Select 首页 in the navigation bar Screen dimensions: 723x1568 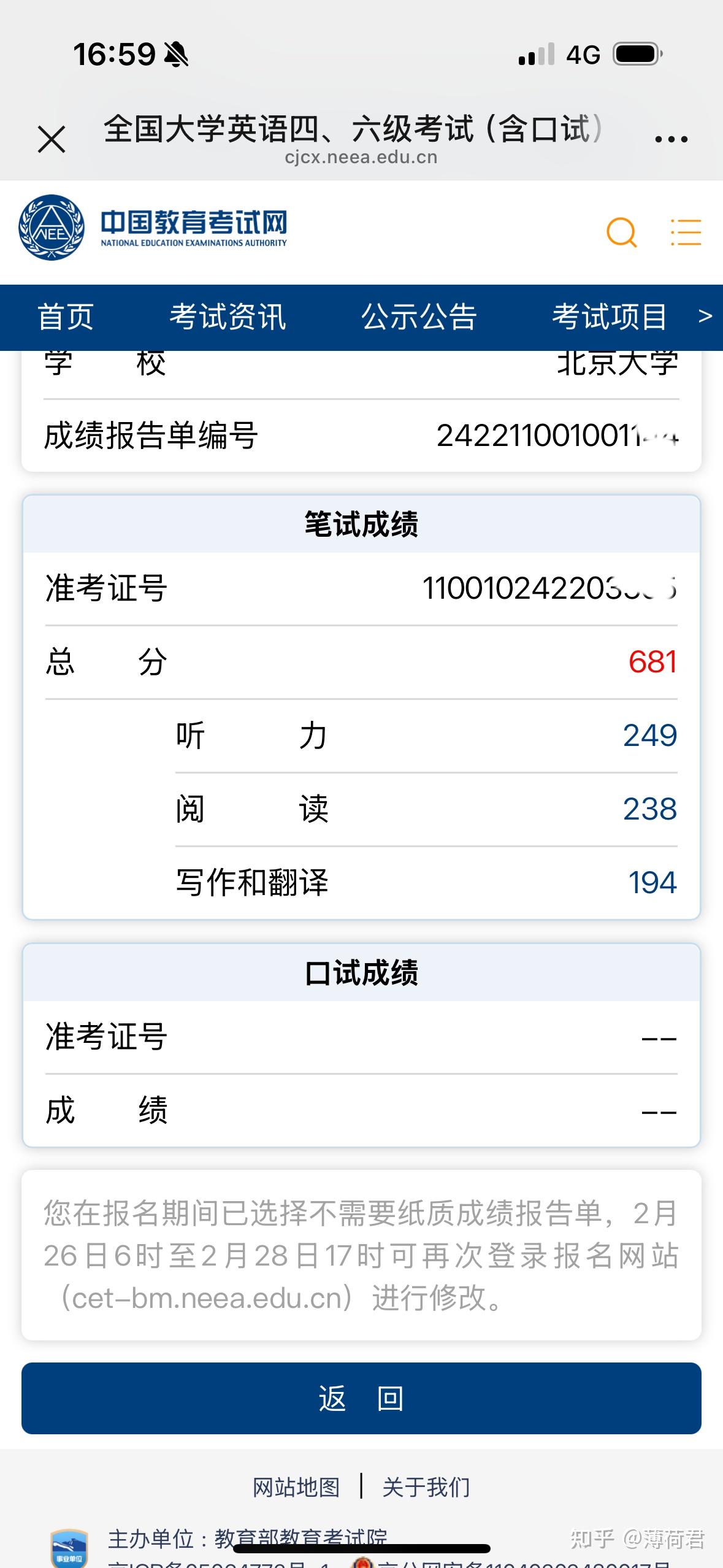tap(66, 317)
